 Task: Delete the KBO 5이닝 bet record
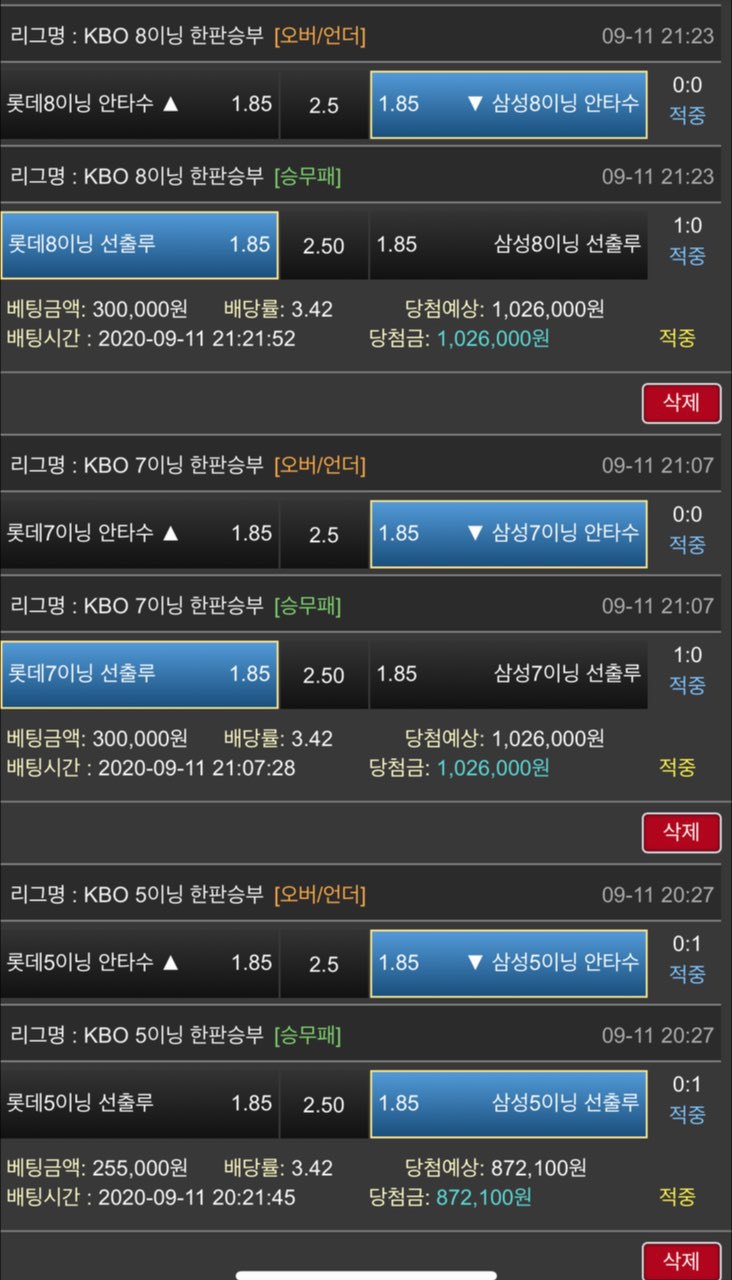[x=681, y=1260]
